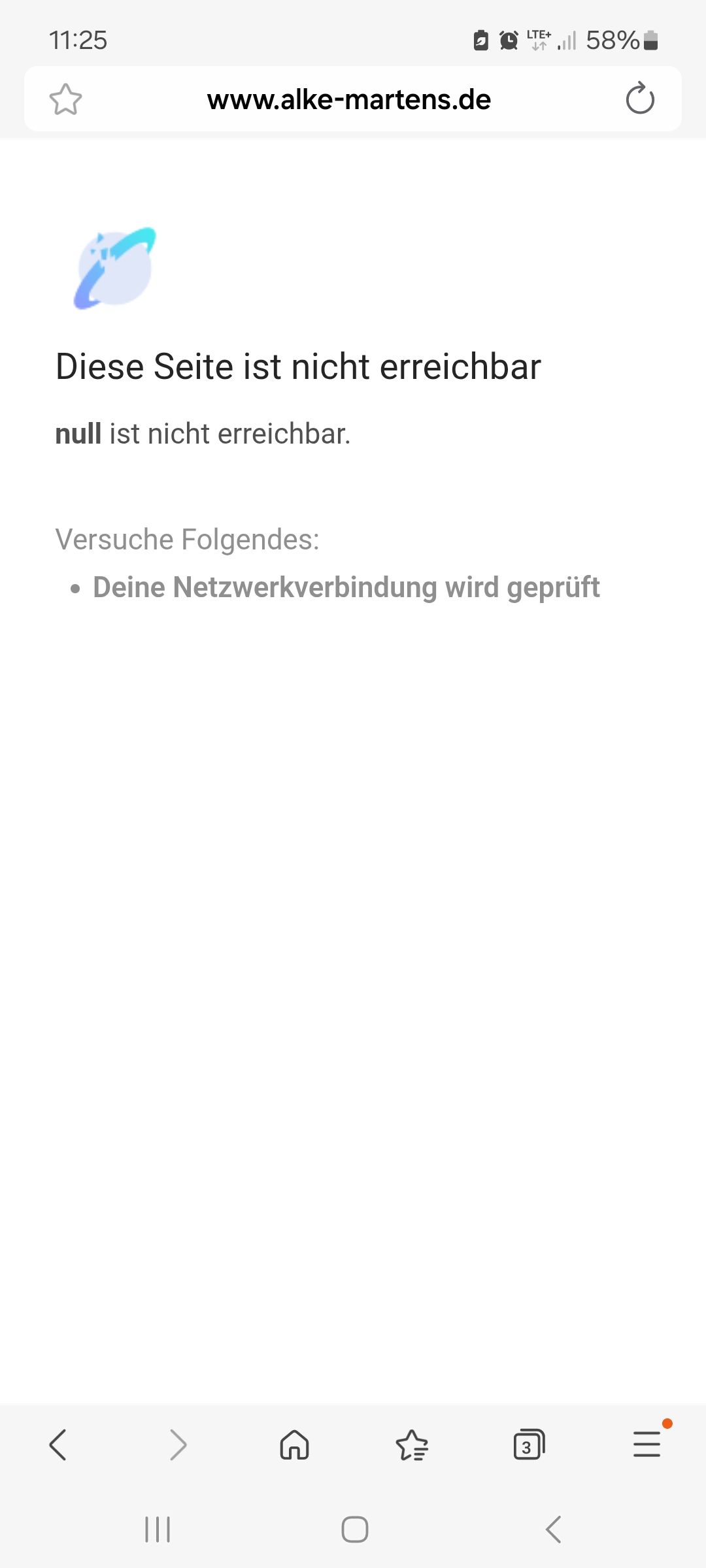
Task: Open the tab switcher showing 3 tabs
Action: click(x=529, y=1445)
